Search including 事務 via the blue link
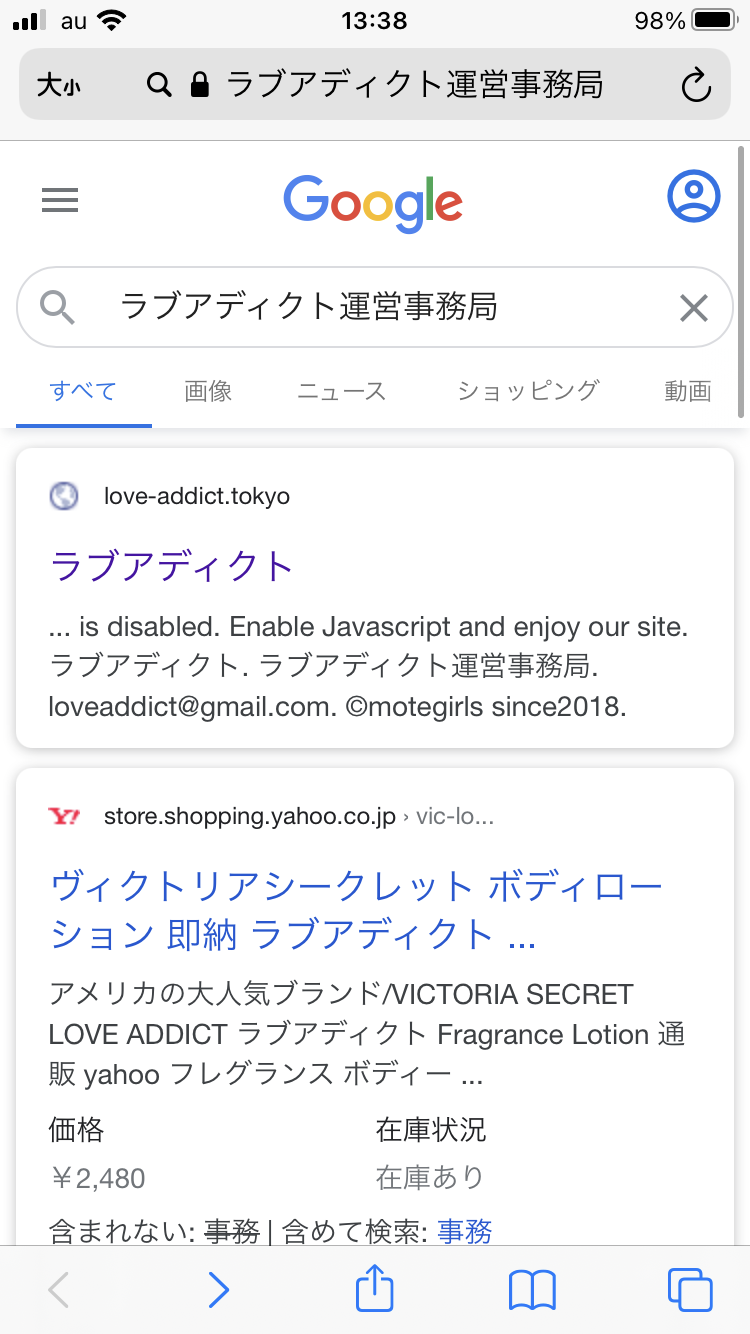Image resolution: width=750 pixels, height=1334 pixels. (465, 1232)
